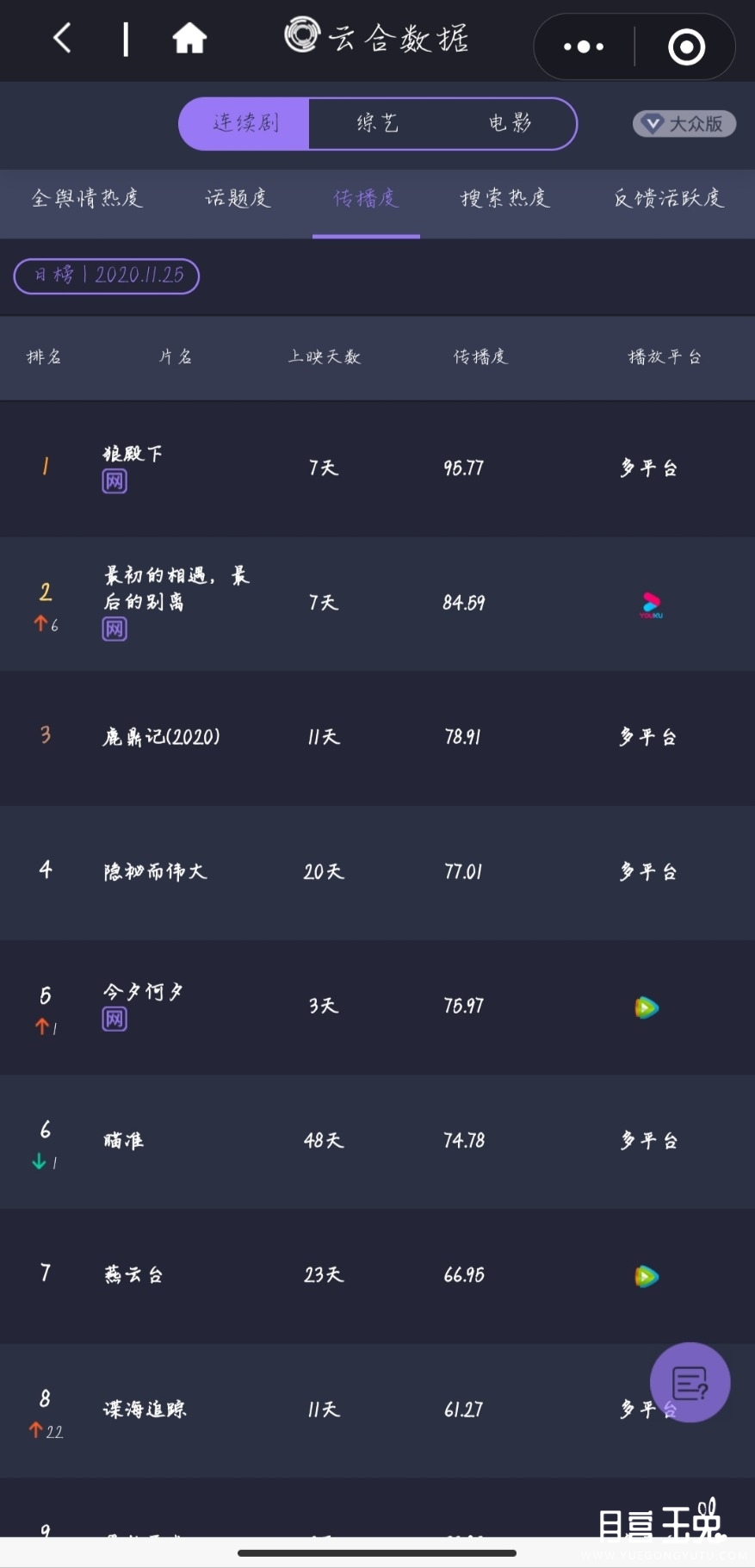
Task: Switch to the 综艺 segment
Action: (377, 123)
